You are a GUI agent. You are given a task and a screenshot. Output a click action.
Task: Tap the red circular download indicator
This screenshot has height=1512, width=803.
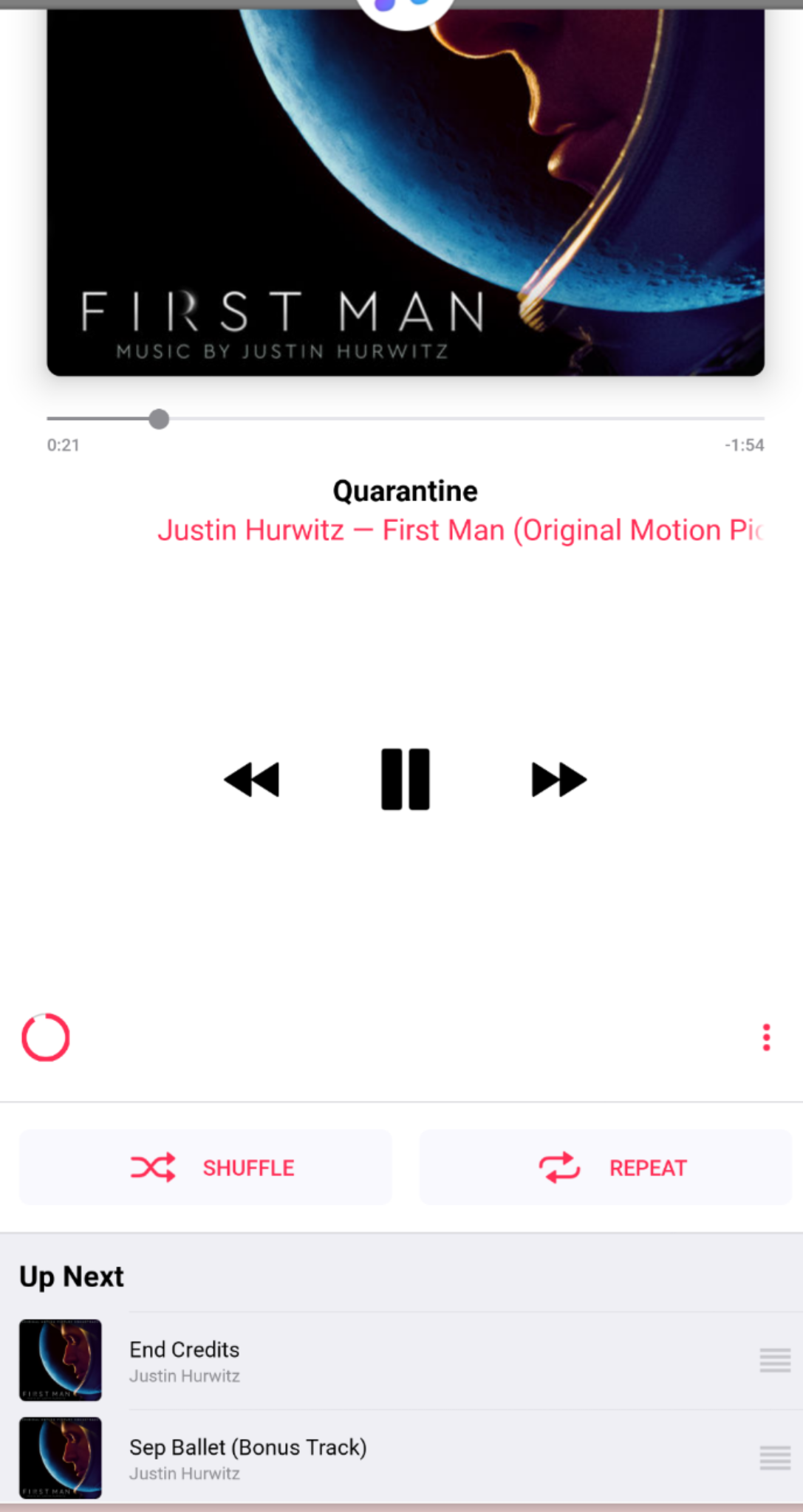click(x=46, y=1037)
